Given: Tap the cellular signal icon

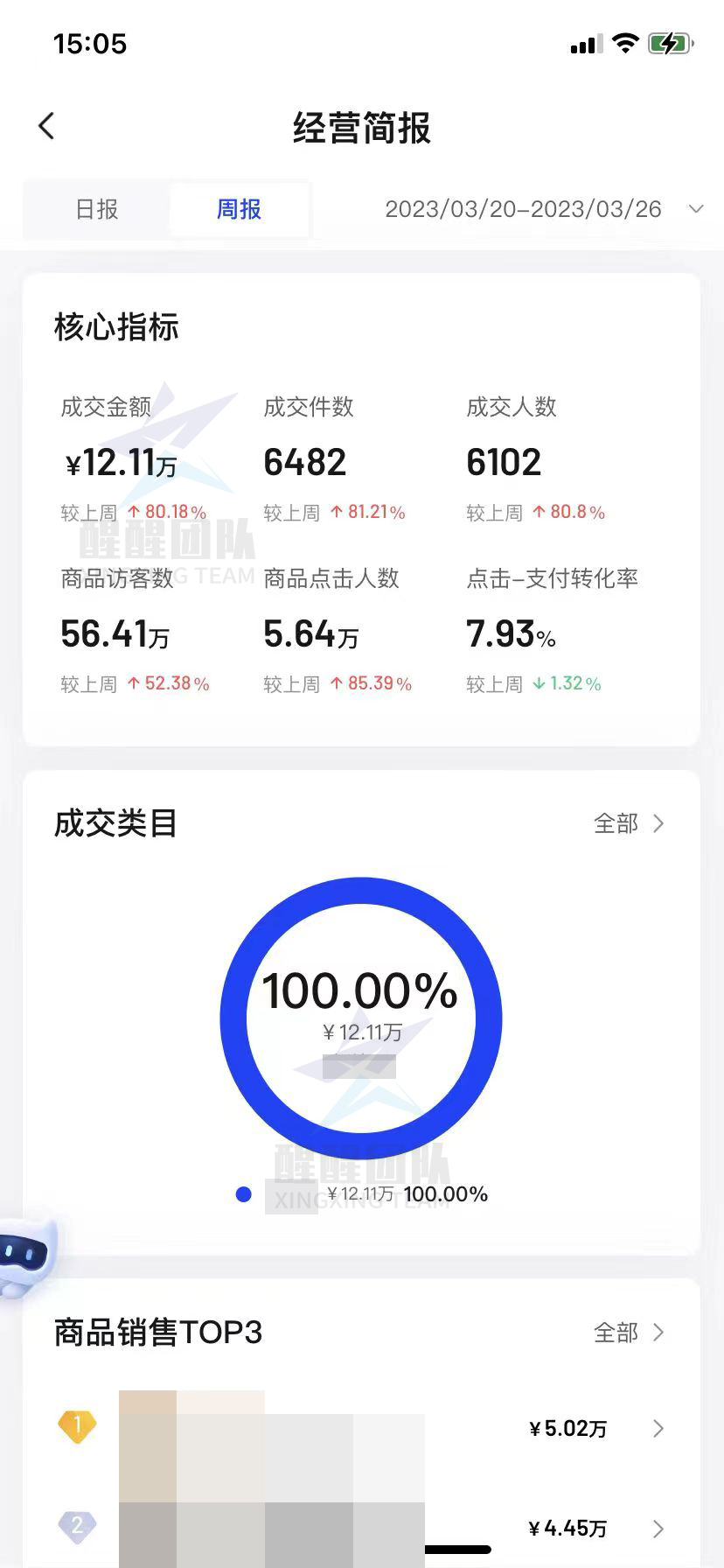Looking at the screenshot, I should point(584,43).
